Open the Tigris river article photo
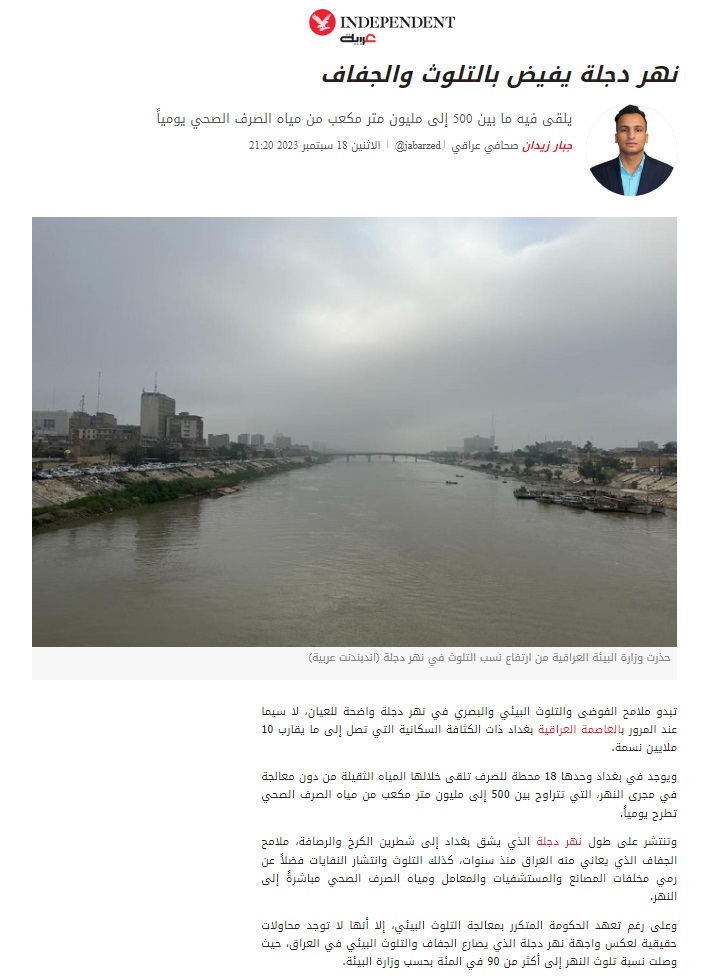The width and height of the screenshot is (710, 979). click(x=354, y=432)
